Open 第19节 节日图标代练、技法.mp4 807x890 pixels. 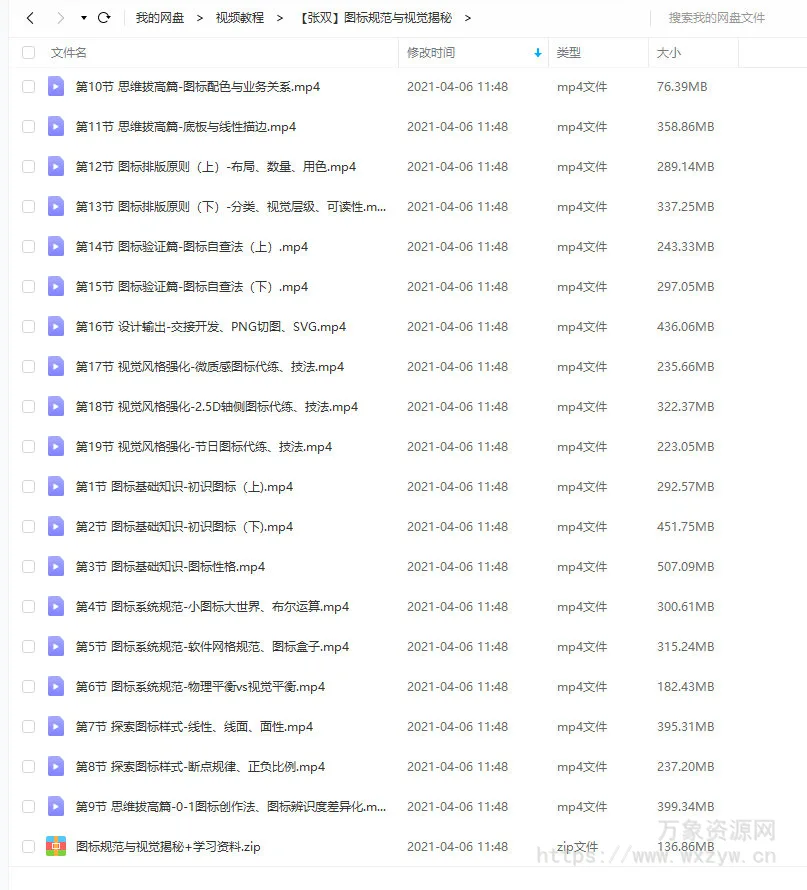point(204,447)
